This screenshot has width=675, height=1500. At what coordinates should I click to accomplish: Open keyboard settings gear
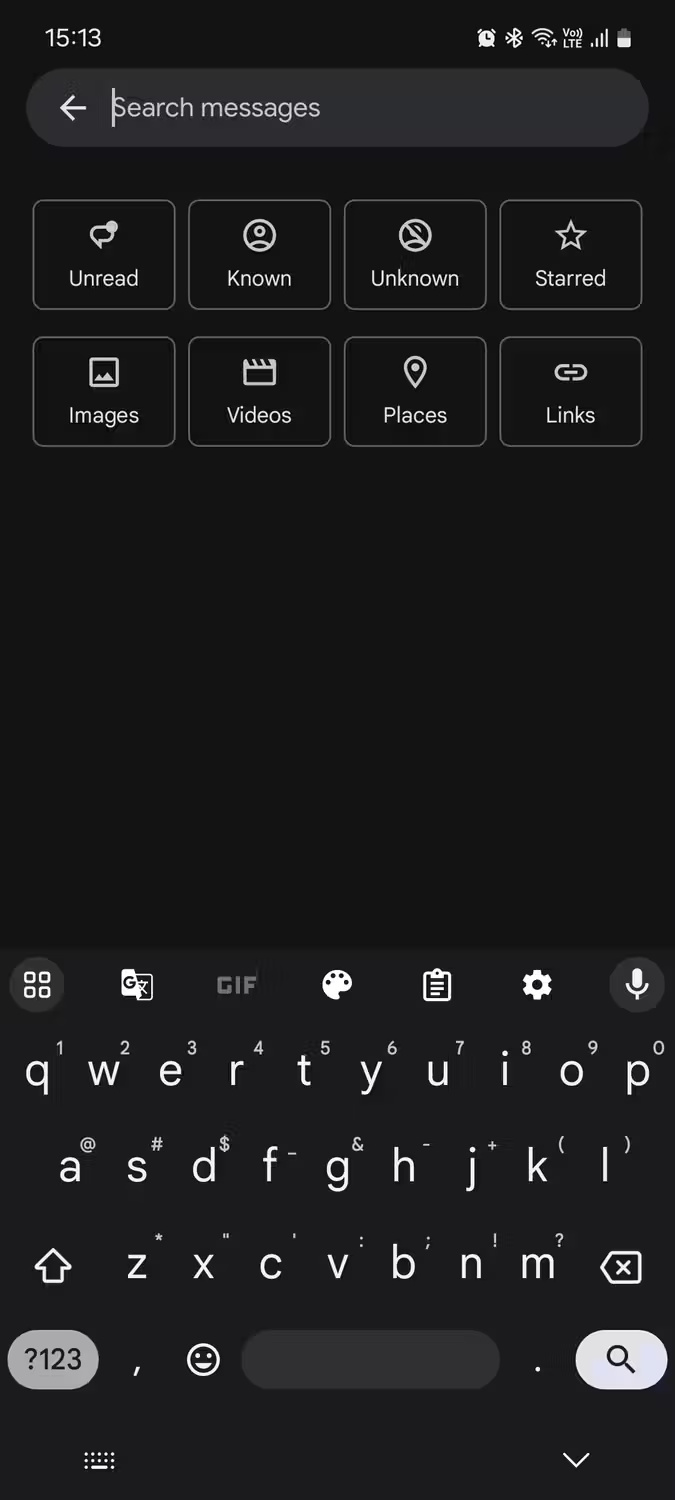tap(537, 985)
